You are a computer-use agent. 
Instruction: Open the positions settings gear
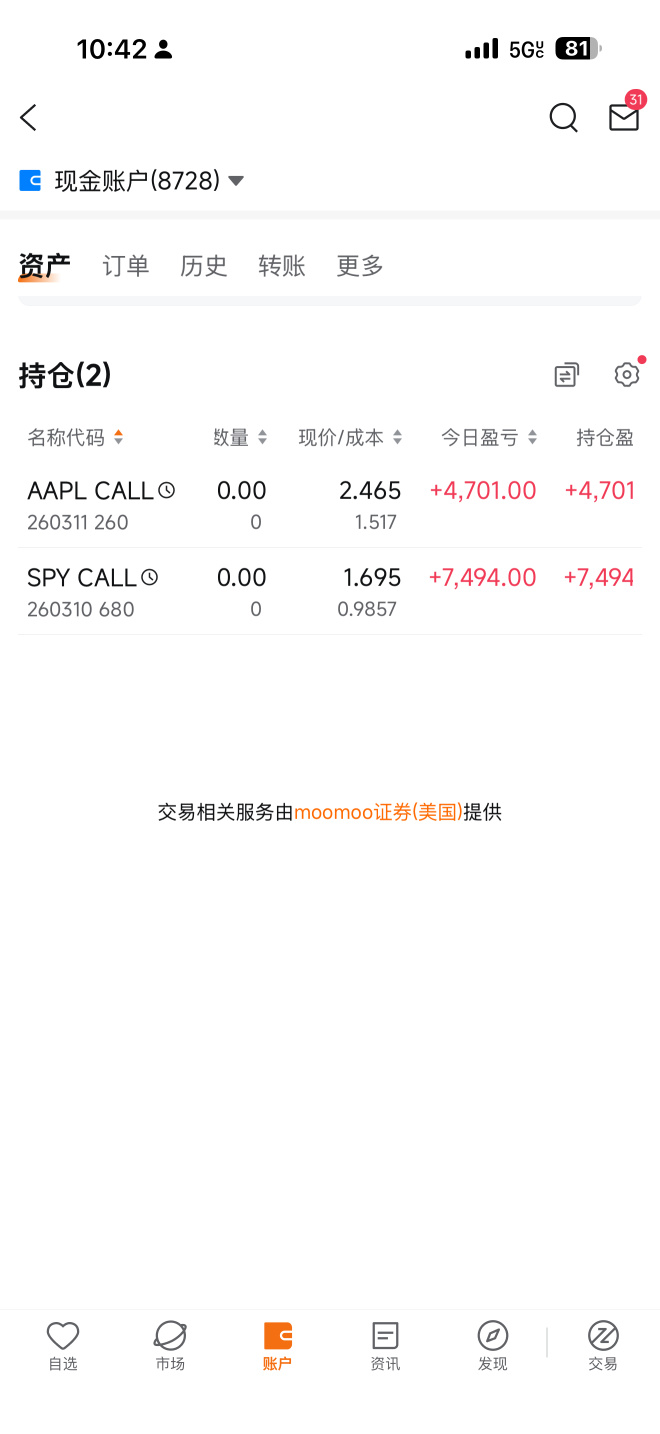pos(627,375)
